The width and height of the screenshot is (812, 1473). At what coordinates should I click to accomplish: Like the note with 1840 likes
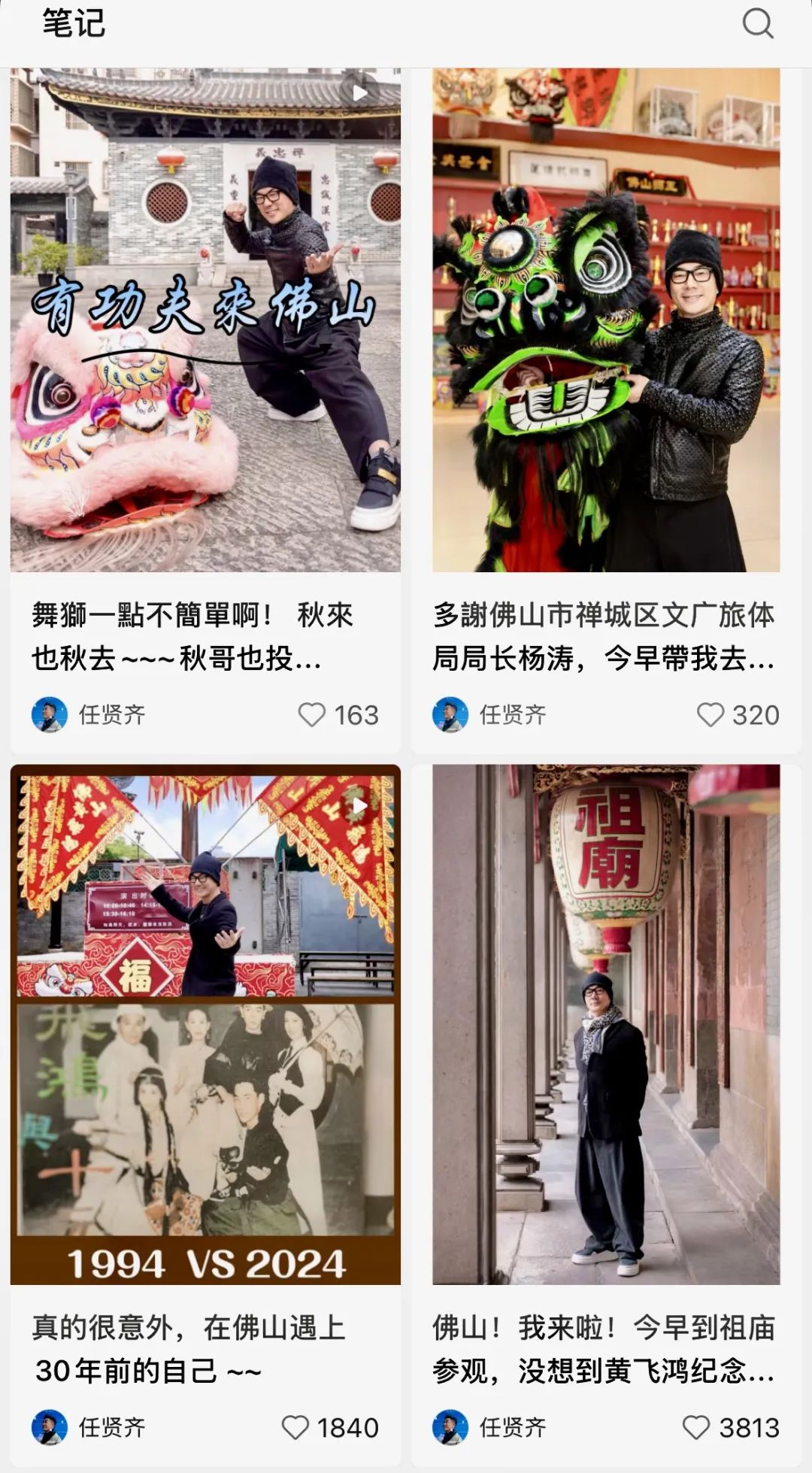pos(295,1427)
